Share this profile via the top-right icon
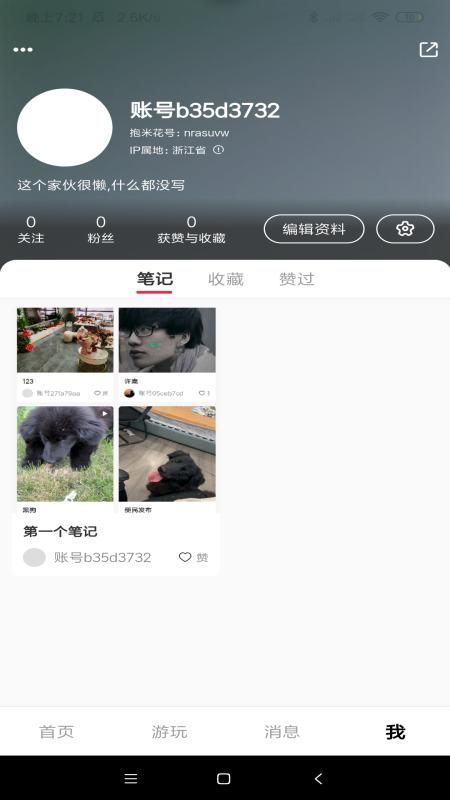 point(429,49)
